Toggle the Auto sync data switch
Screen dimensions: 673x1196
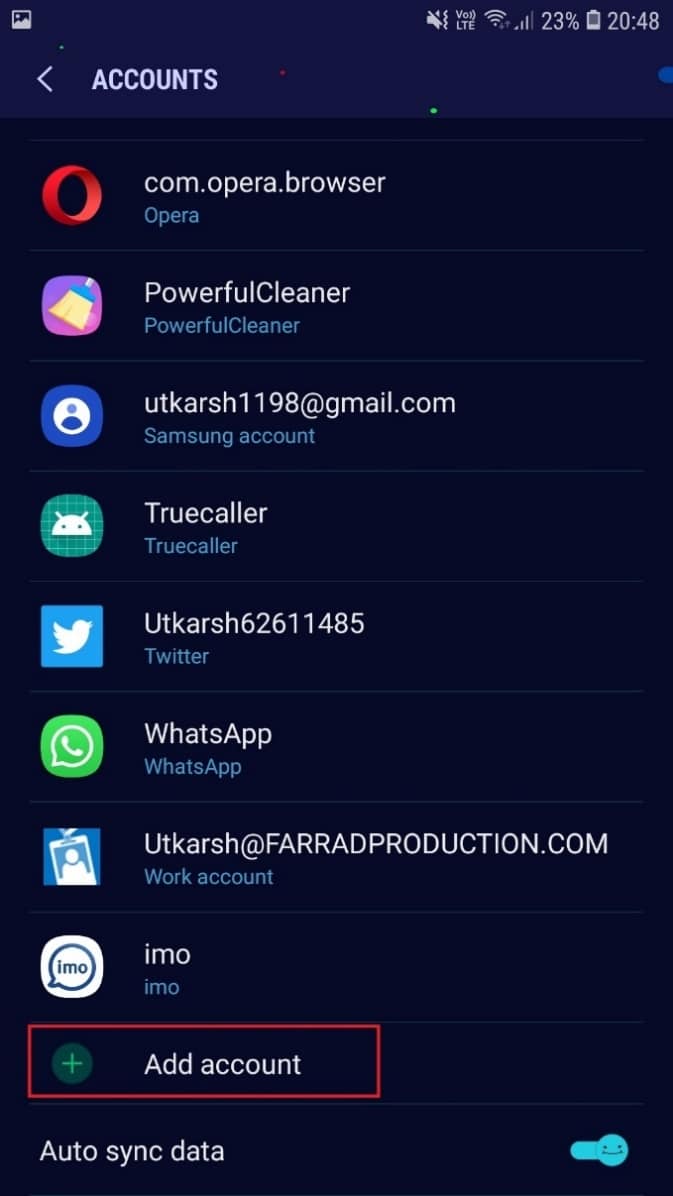(x=599, y=1151)
